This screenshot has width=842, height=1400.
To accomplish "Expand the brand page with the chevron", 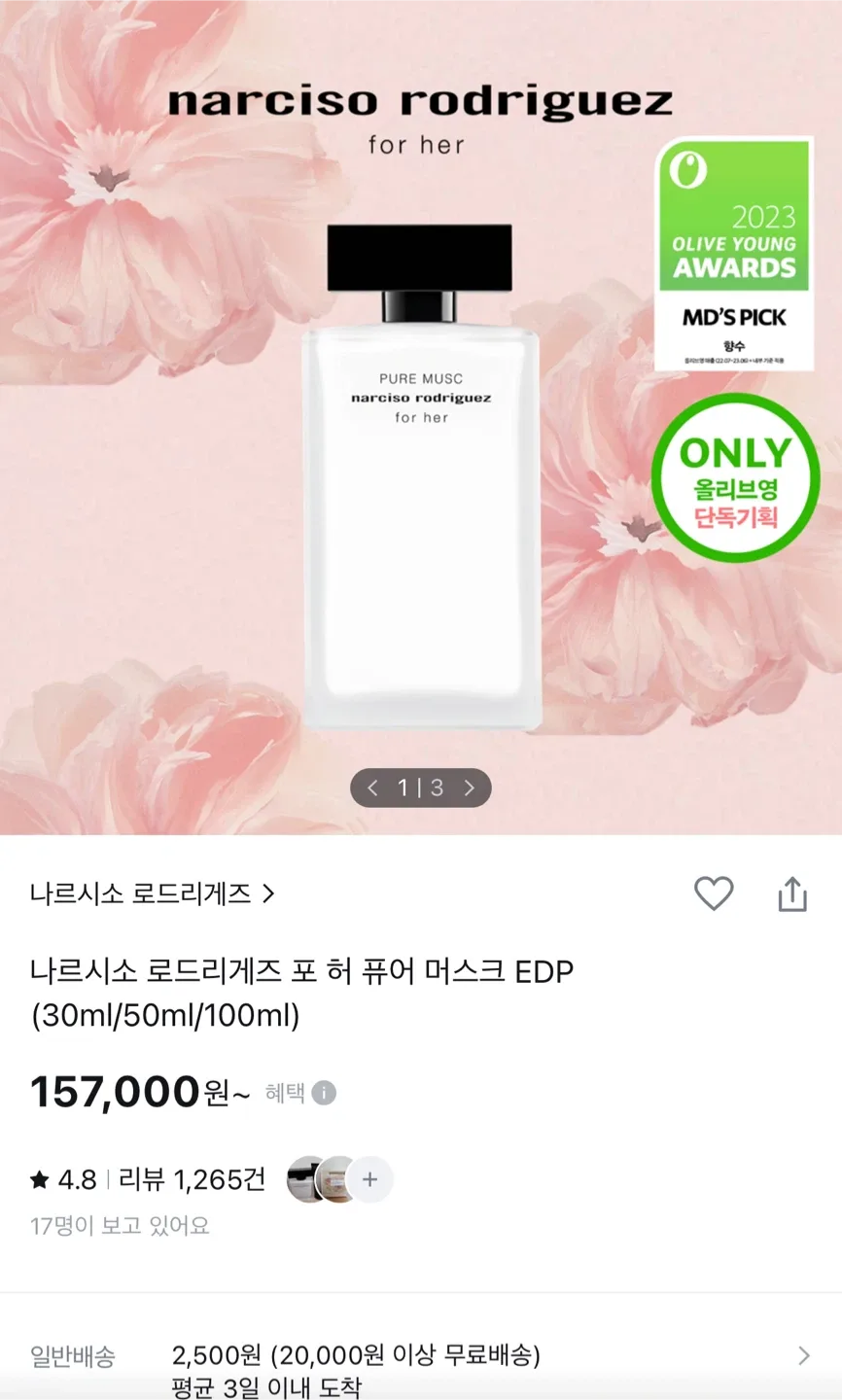I will [x=269, y=894].
